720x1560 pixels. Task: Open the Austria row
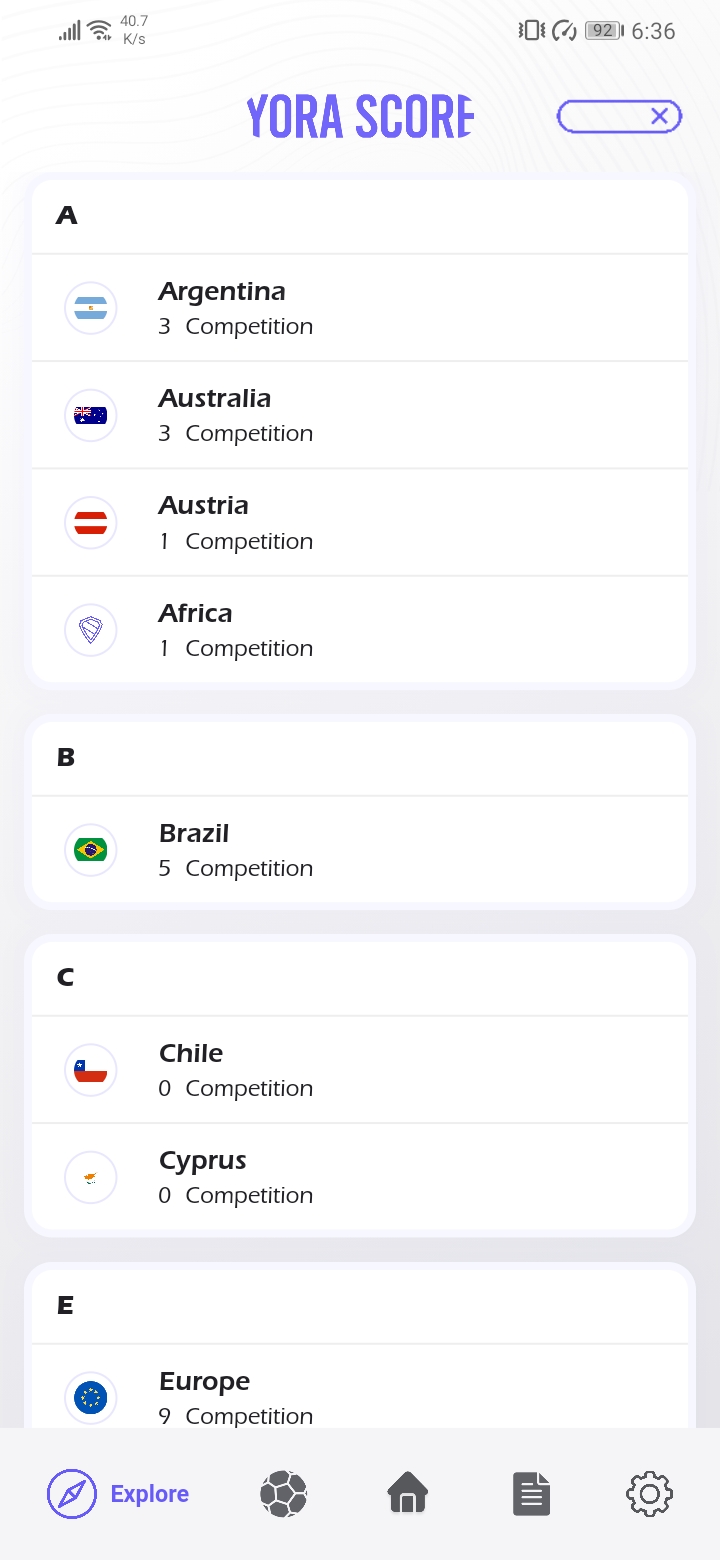pyautogui.click(x=360, y=522)
